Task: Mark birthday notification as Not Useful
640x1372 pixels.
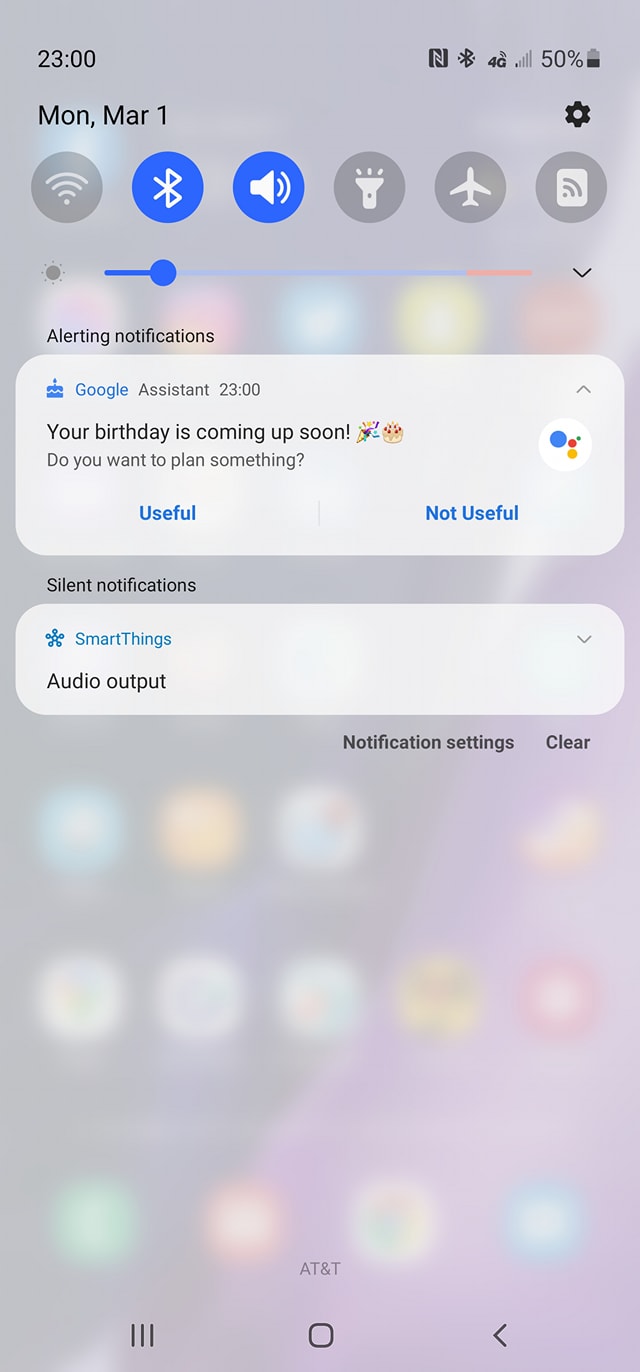Action: (x=472, y=513)
